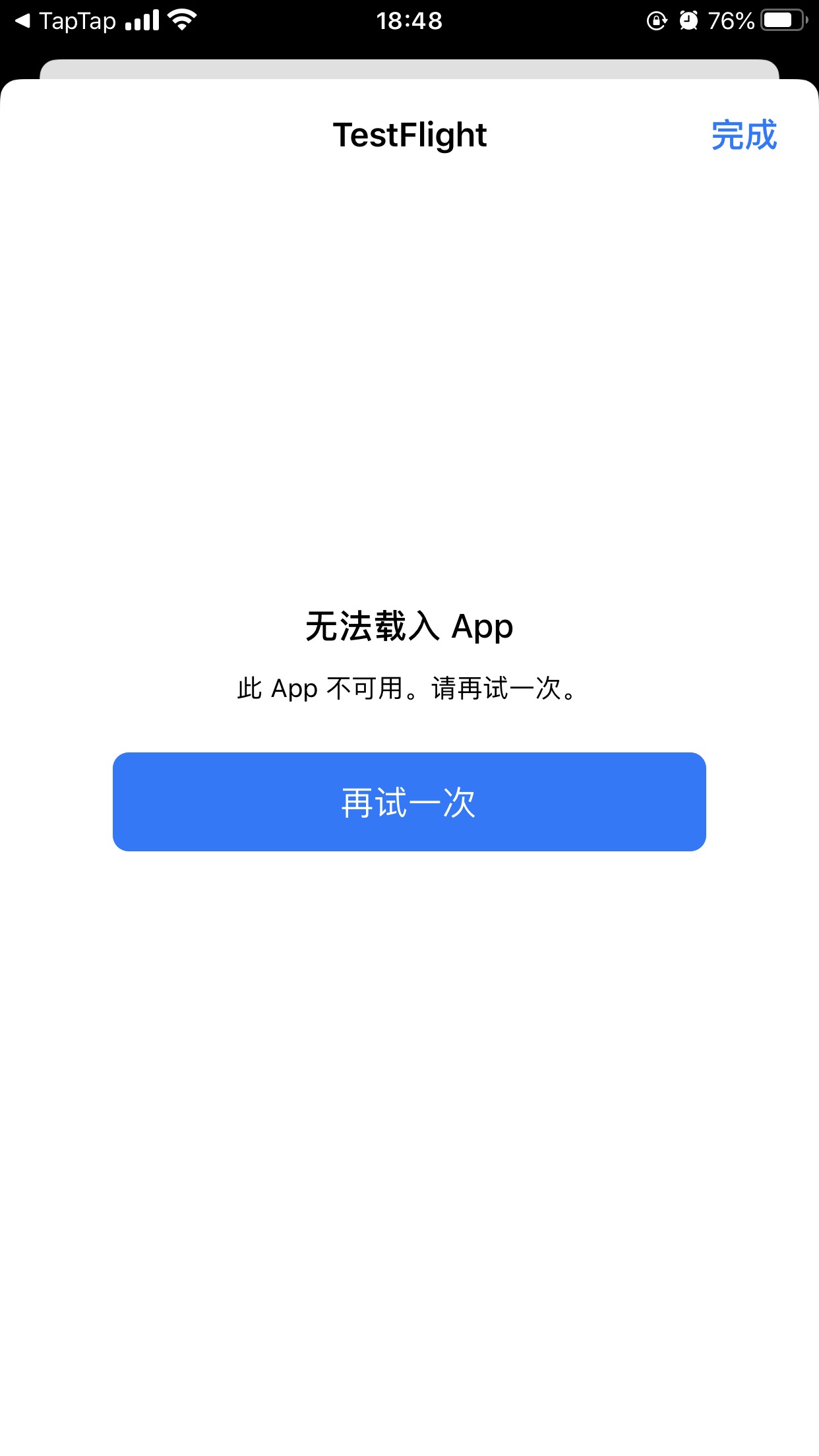Tap 再试一次 to retry loading the app
This screenshot has width=819, height=1456.
tap(409, 801)
